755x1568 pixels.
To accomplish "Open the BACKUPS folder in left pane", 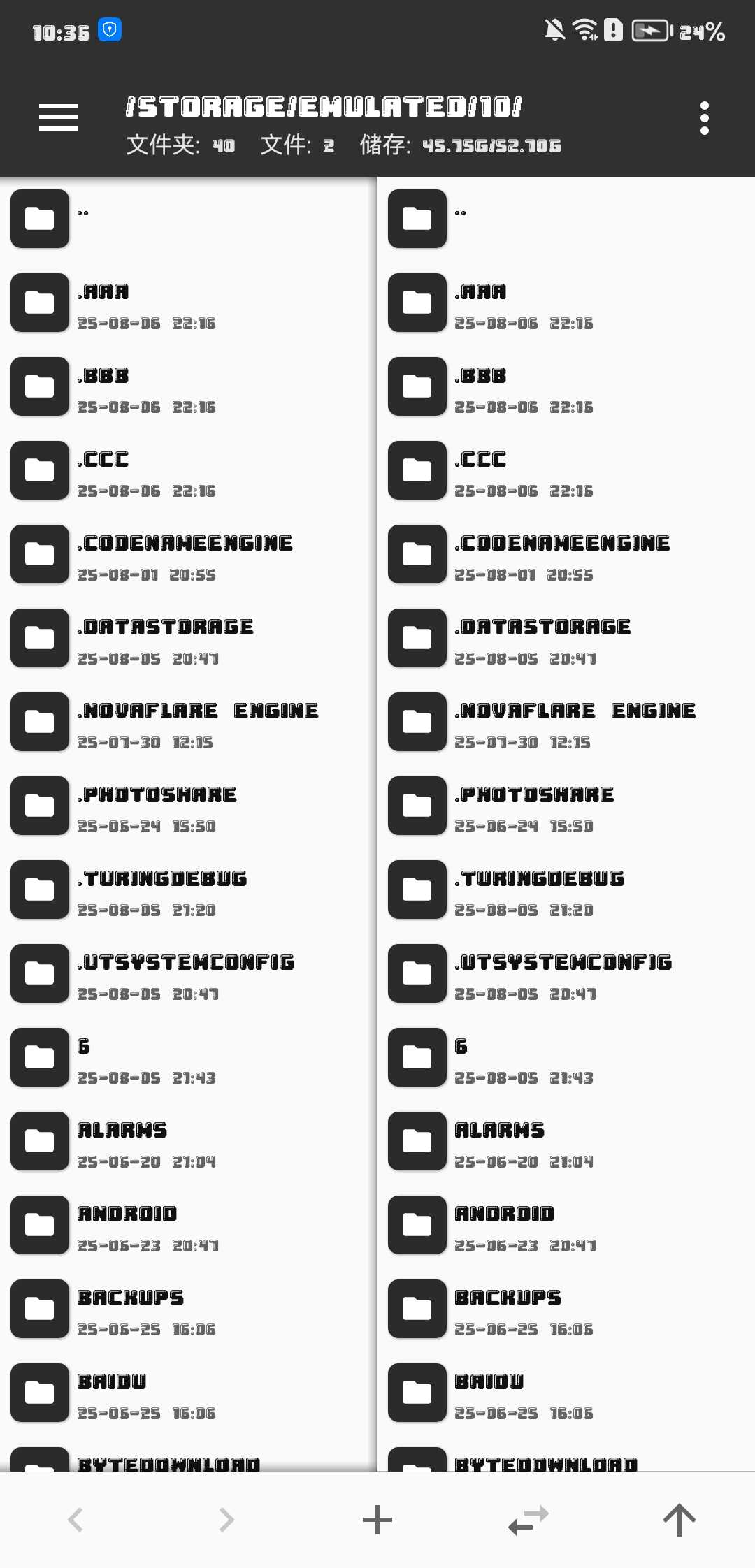I will [x=130, y=1308].
